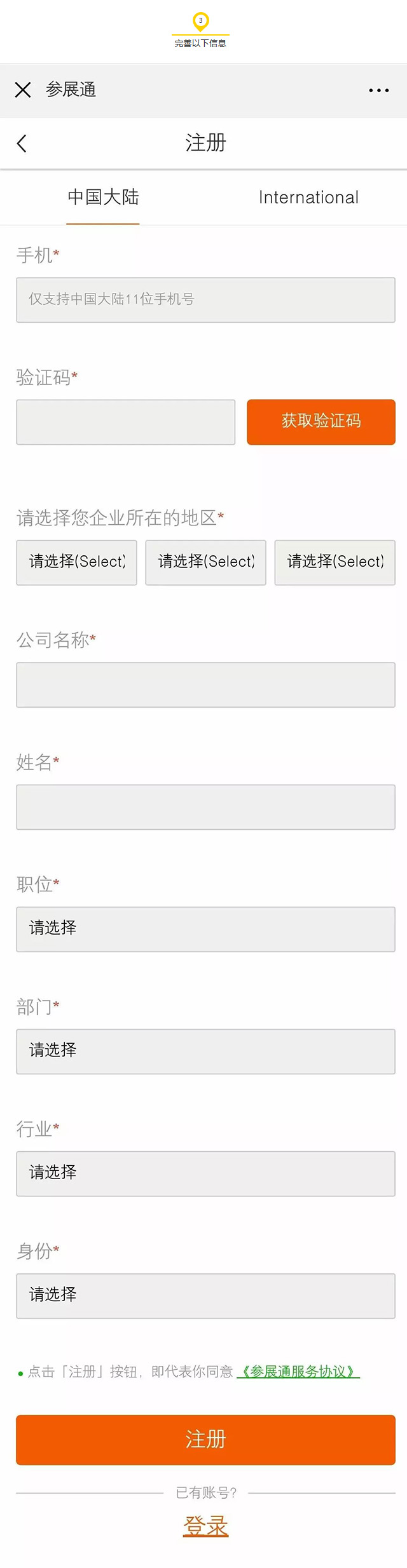Open the three-dot overflow menu

tap(378, 91)
